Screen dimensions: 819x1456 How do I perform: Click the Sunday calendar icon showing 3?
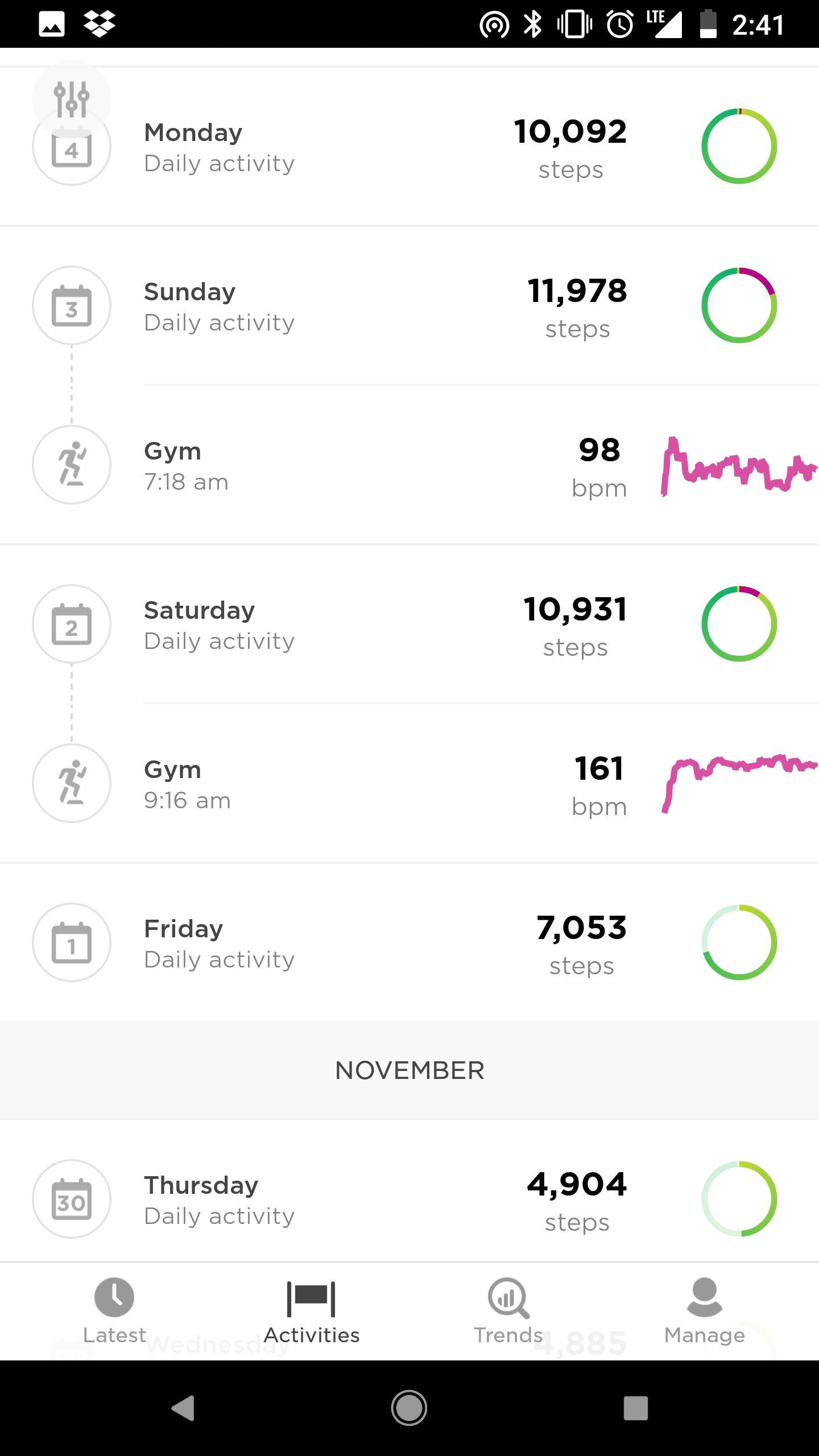click(71, 305)
